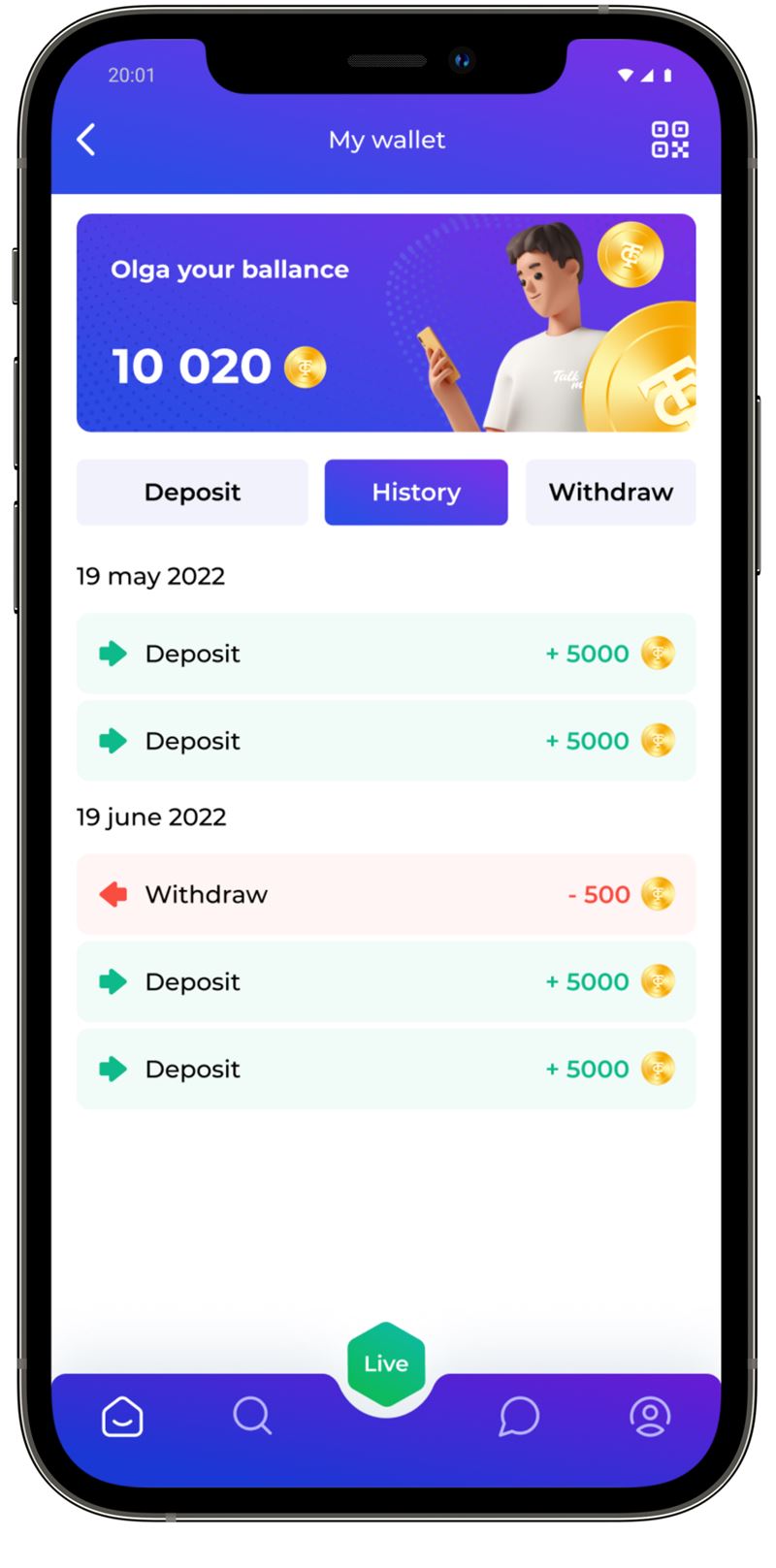Go to the home tab
Screen dimensions: 776x1568
[x=122, y=1417]
